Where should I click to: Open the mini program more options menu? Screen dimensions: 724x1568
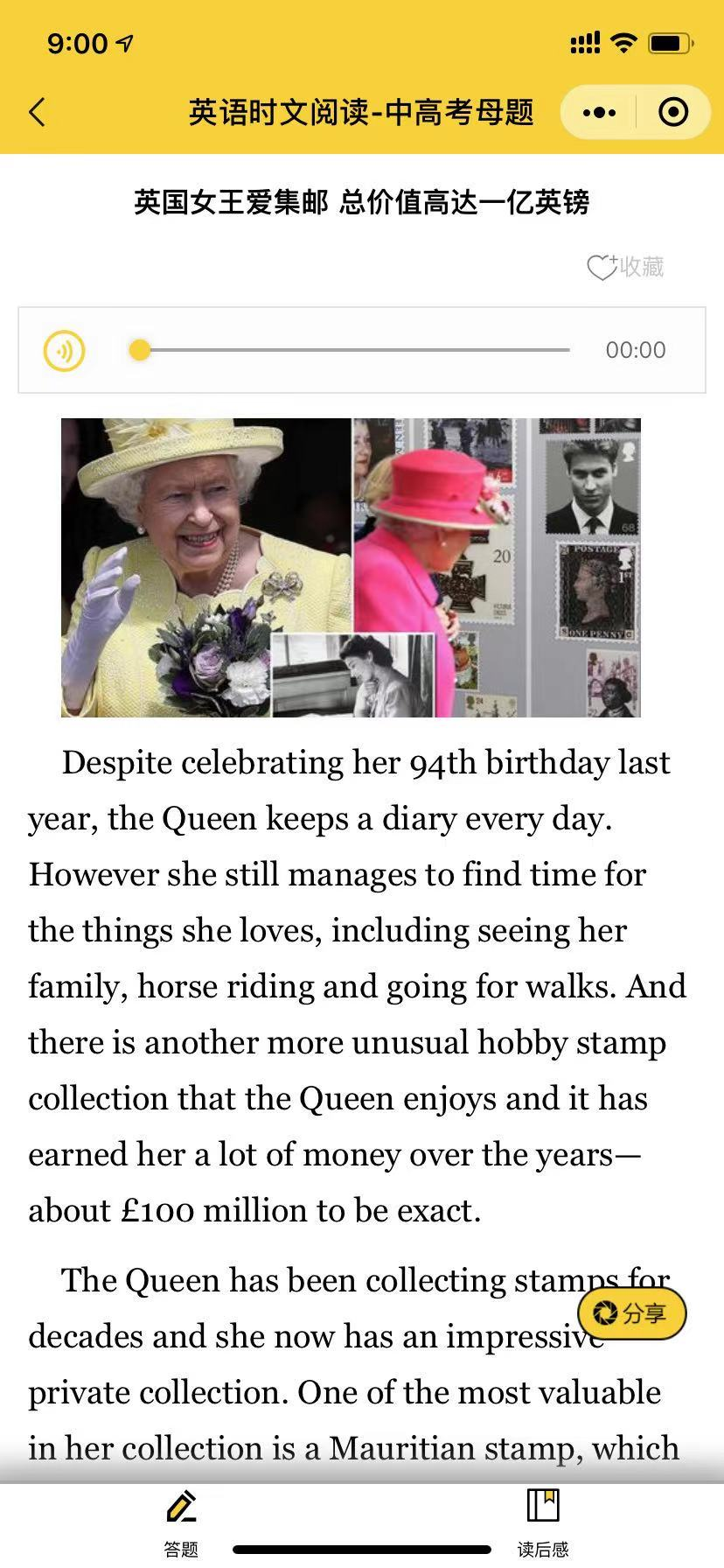pyautogui.click(x=599, y=112)
